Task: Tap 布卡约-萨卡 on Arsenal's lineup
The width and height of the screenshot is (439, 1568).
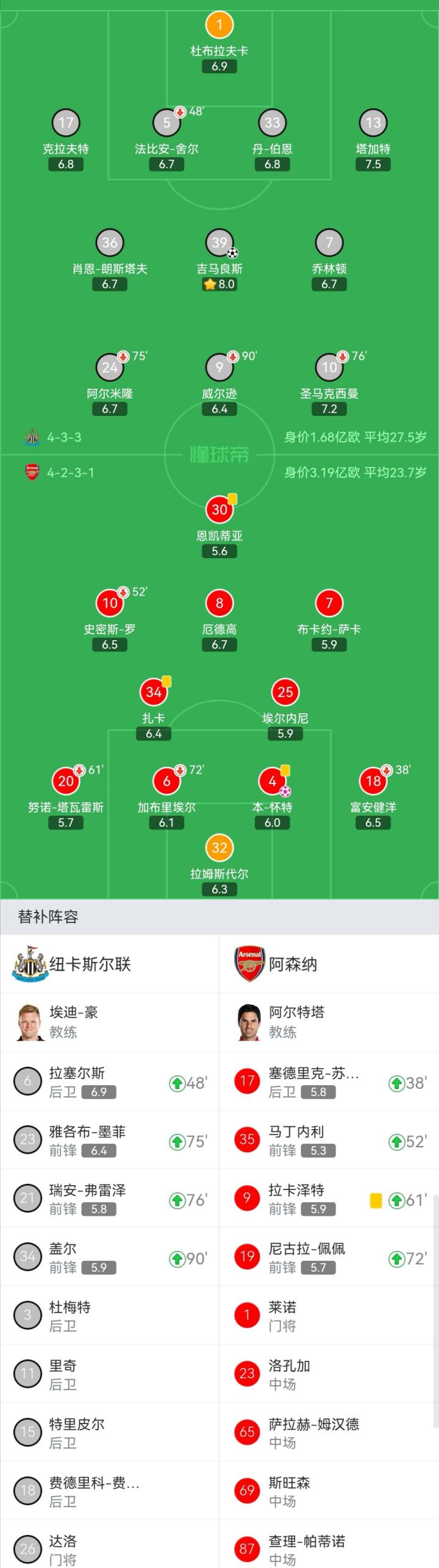Action: (x=329, y=604)
